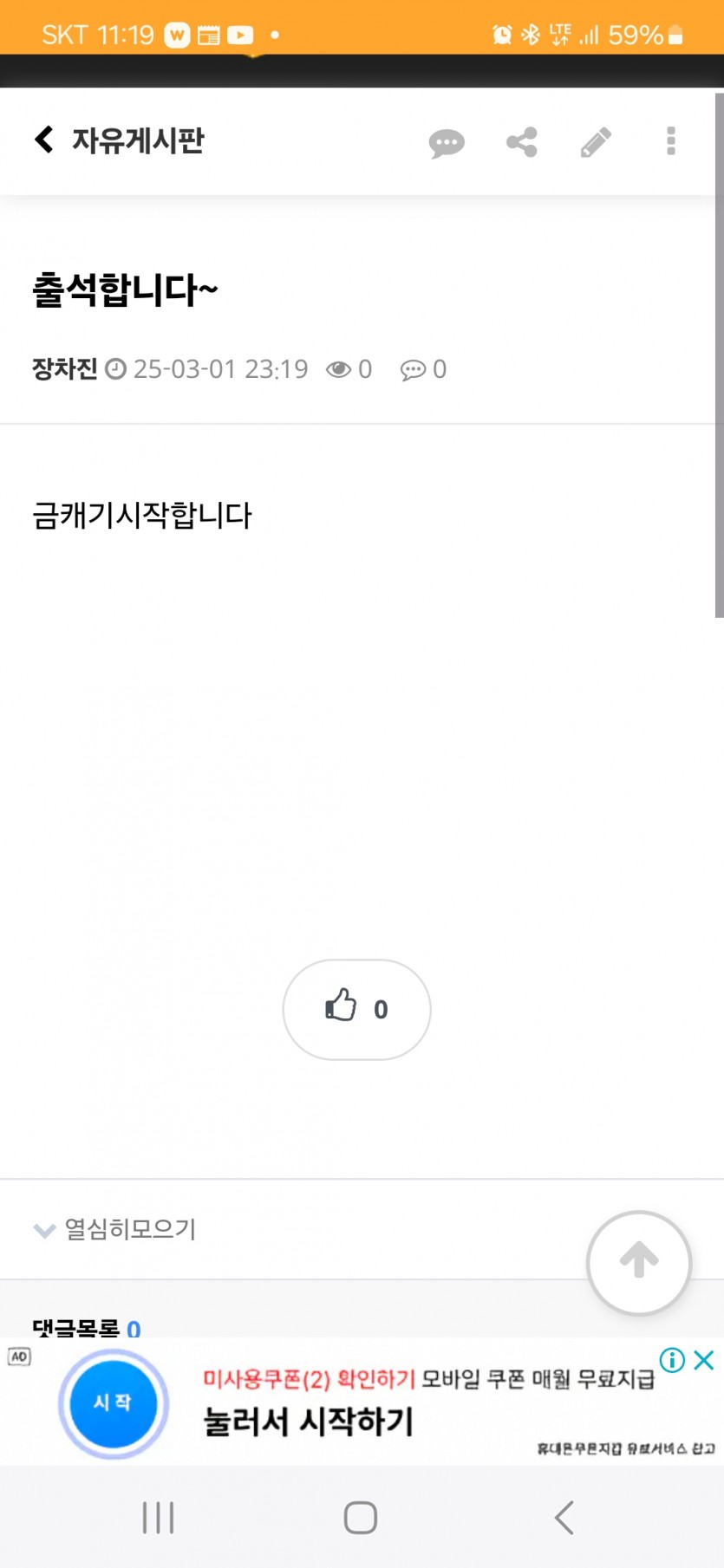Edit the post with the pencil icon
This screenshot has height=1568, width=724.
point(596,141)
